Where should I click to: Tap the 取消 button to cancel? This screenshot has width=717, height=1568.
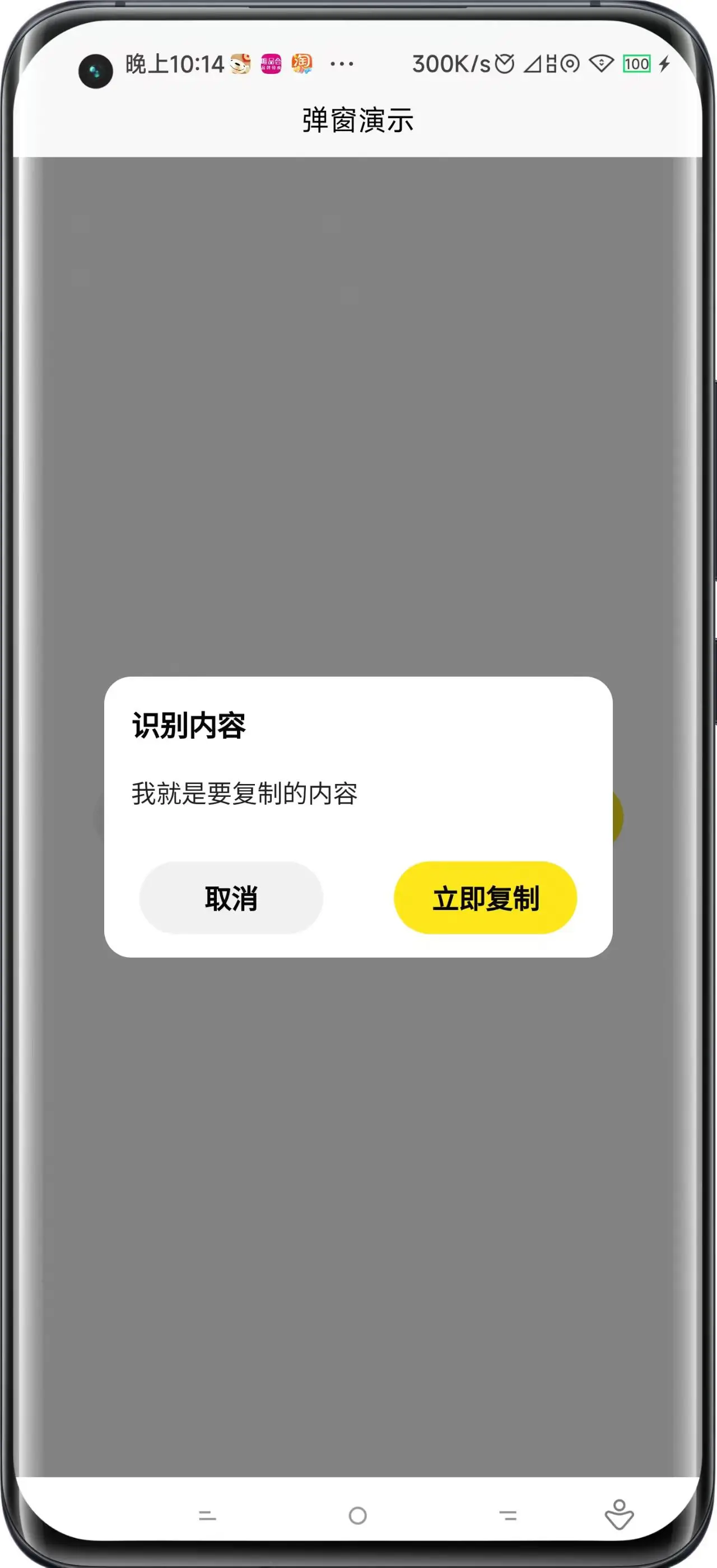coord(231,898)
